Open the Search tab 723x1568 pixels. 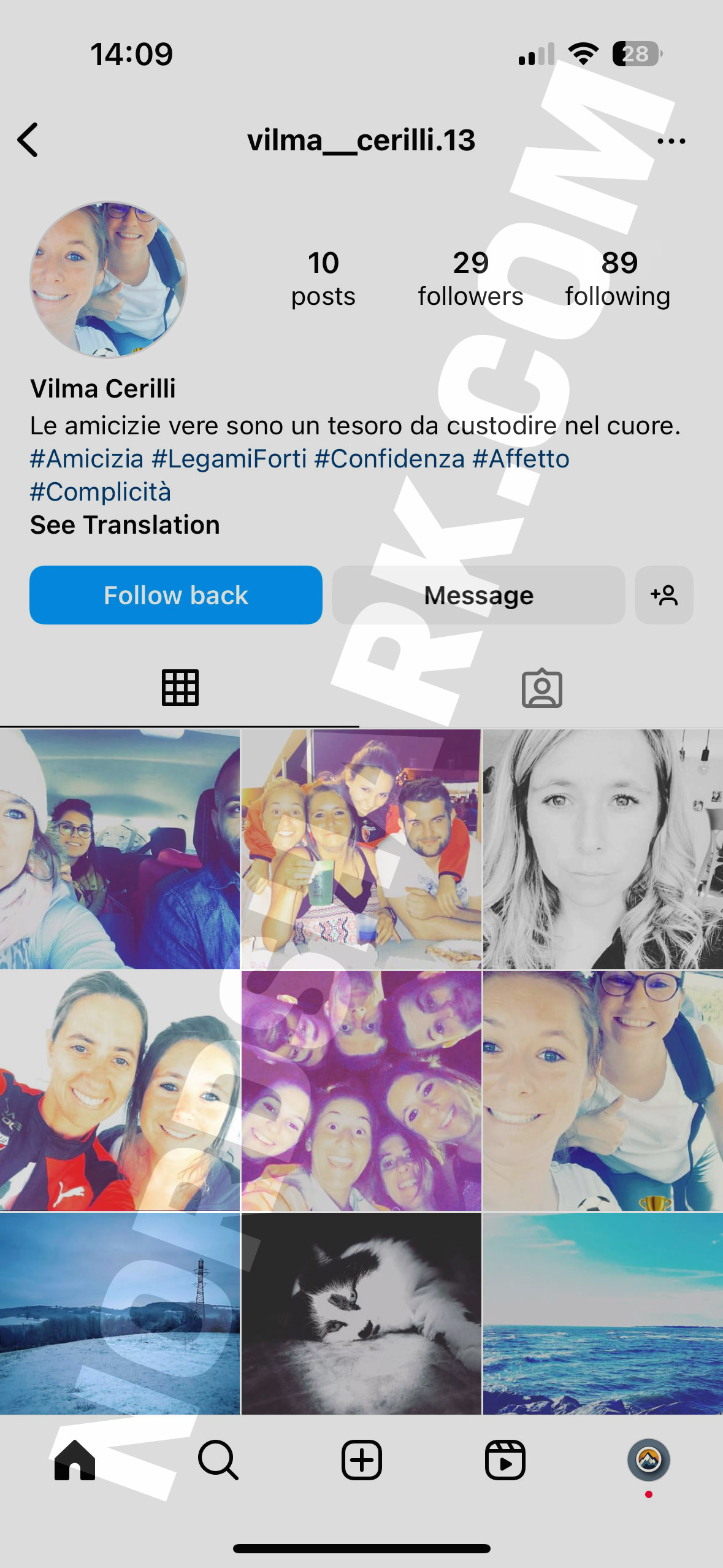pos(218,1460)
